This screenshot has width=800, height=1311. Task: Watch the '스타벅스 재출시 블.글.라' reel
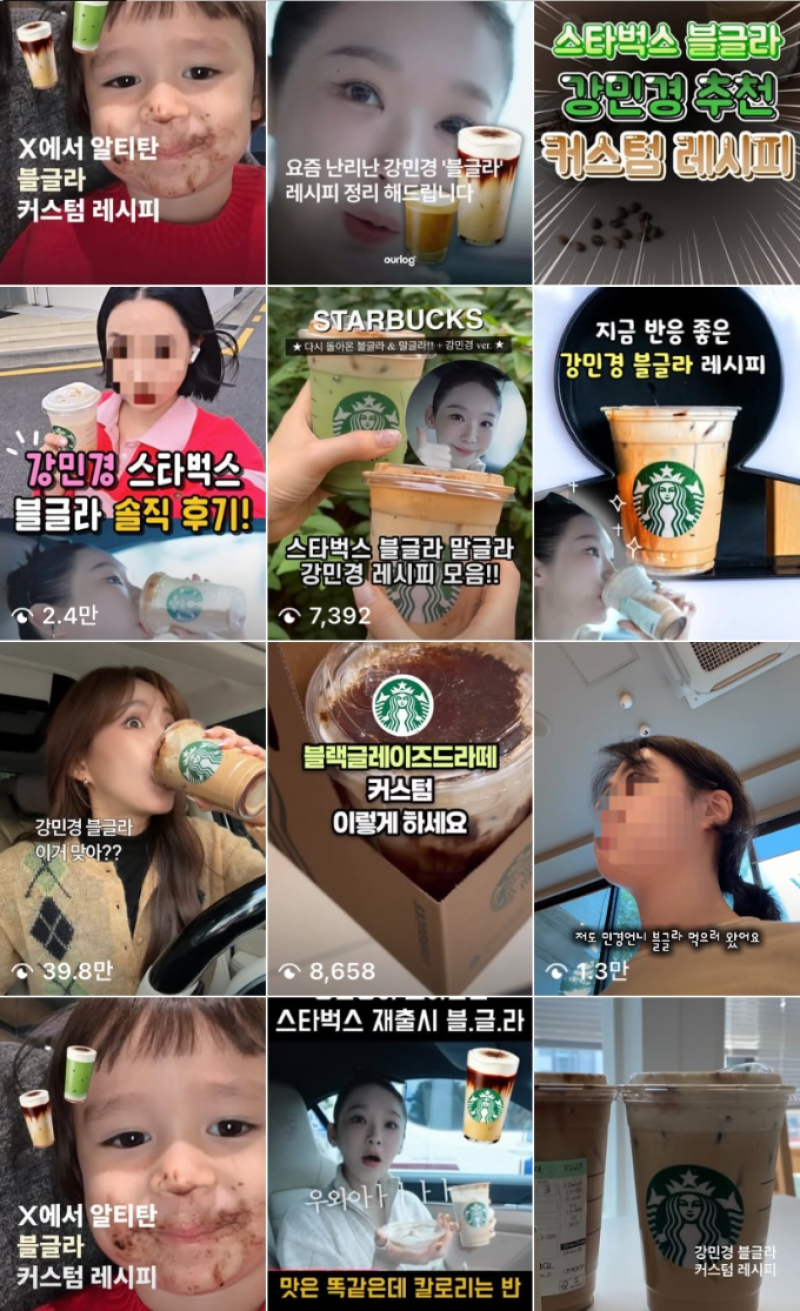coord(400,1155)
